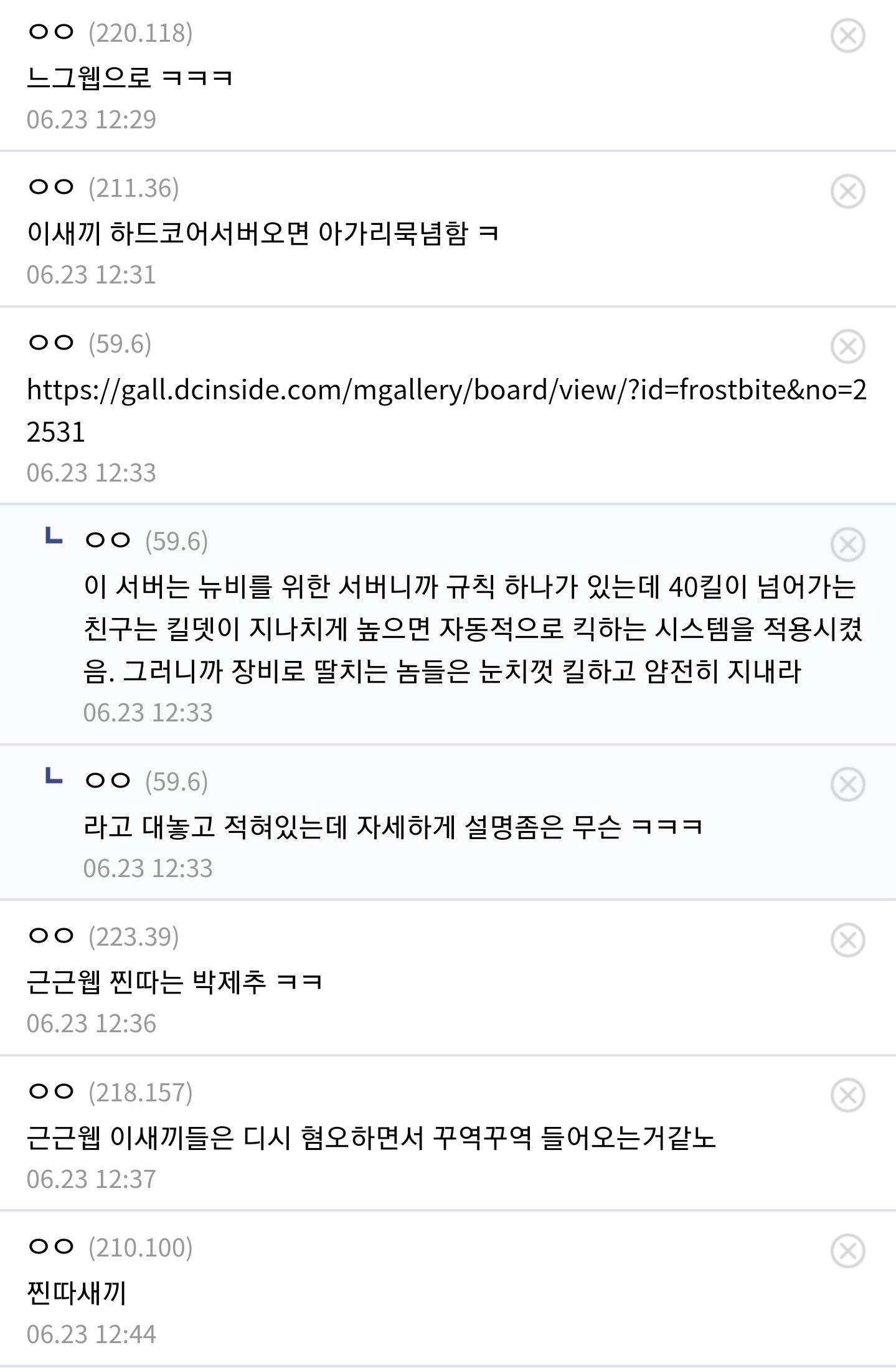This screenshot has width=896, height=1368.
Task: Delete the comment containing the dcinside URL
Action: coord(847,346)
